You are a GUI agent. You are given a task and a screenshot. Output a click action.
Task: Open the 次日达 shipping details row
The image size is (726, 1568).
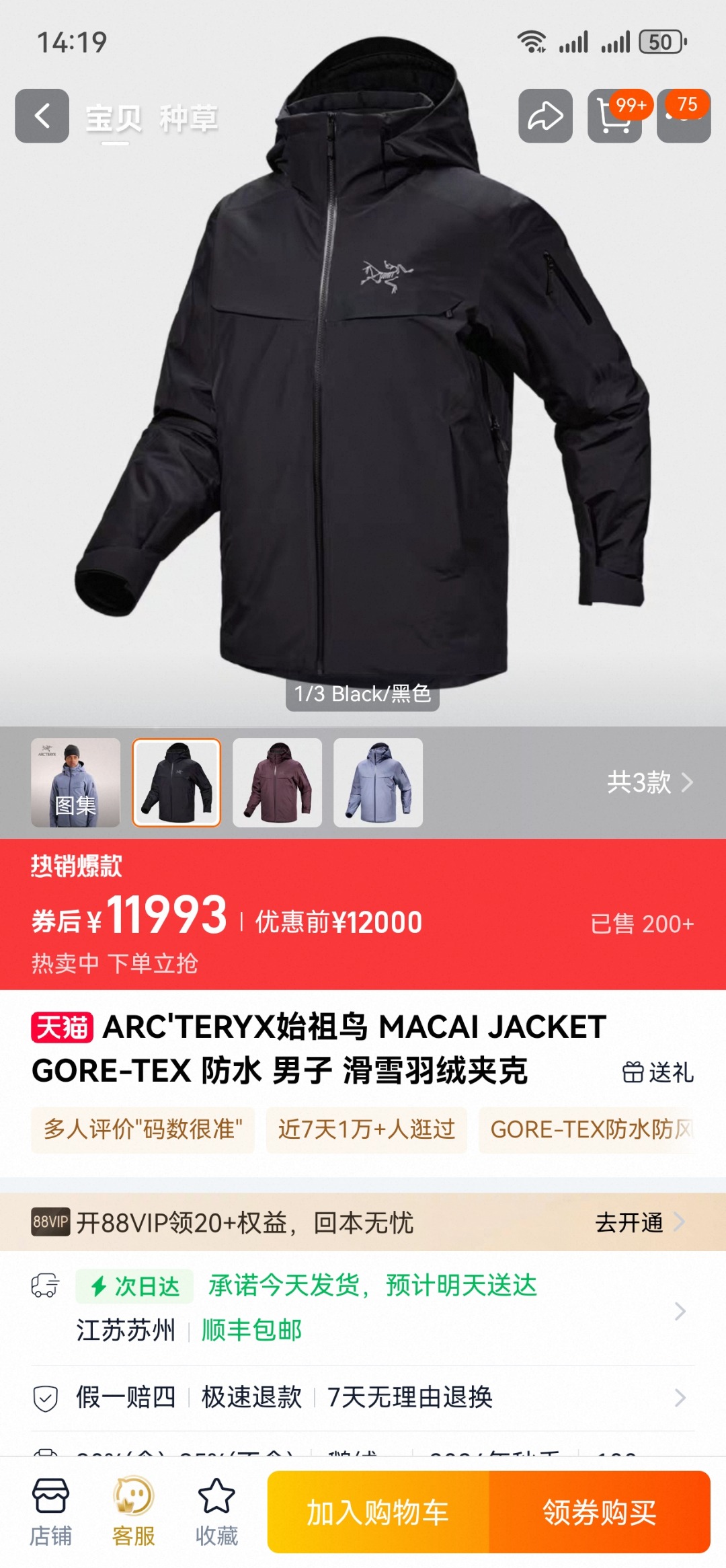tap(363, 1308)
